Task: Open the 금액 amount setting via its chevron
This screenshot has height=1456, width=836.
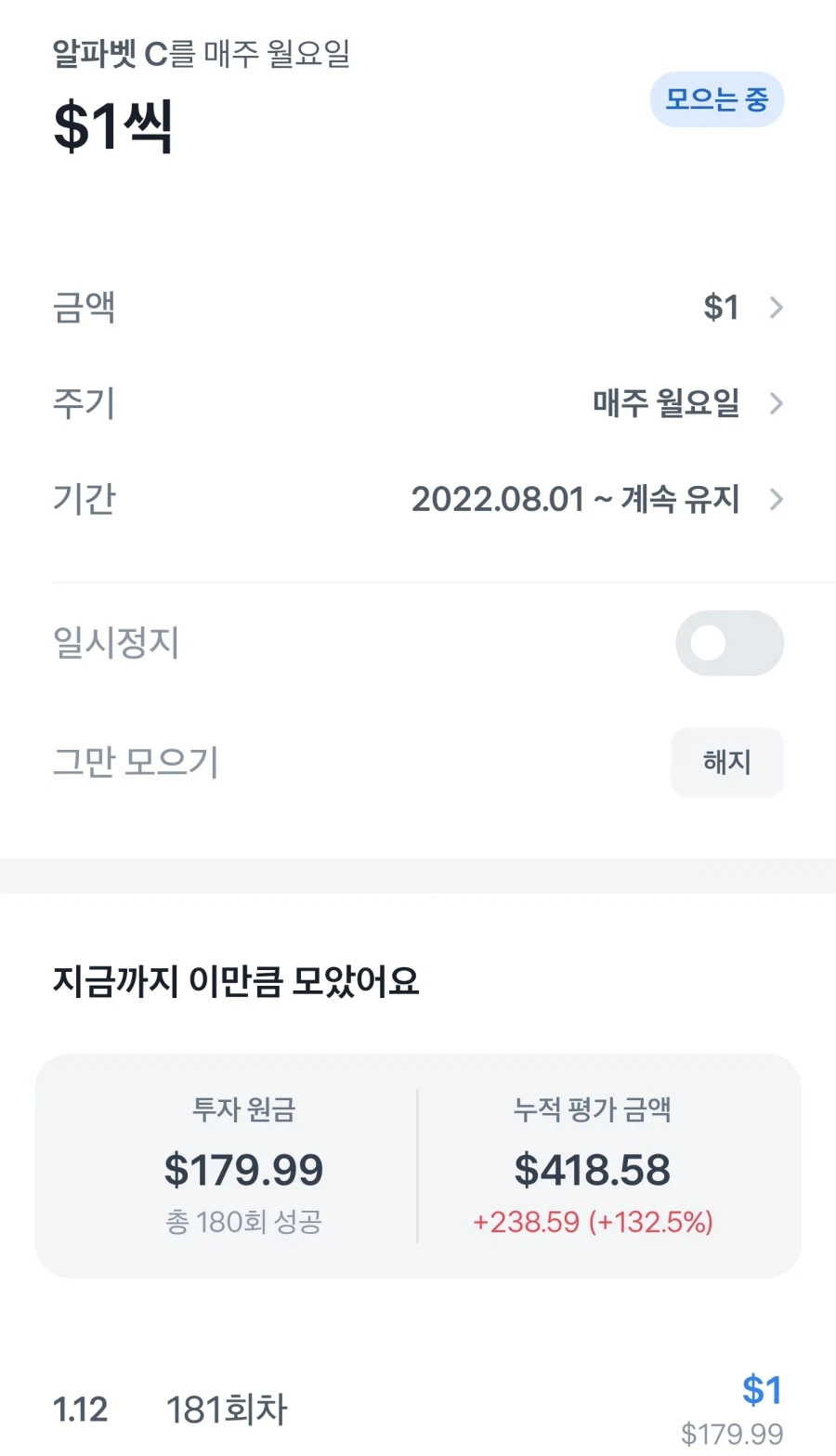Action: pyautogui.click(x=776, y=308)
